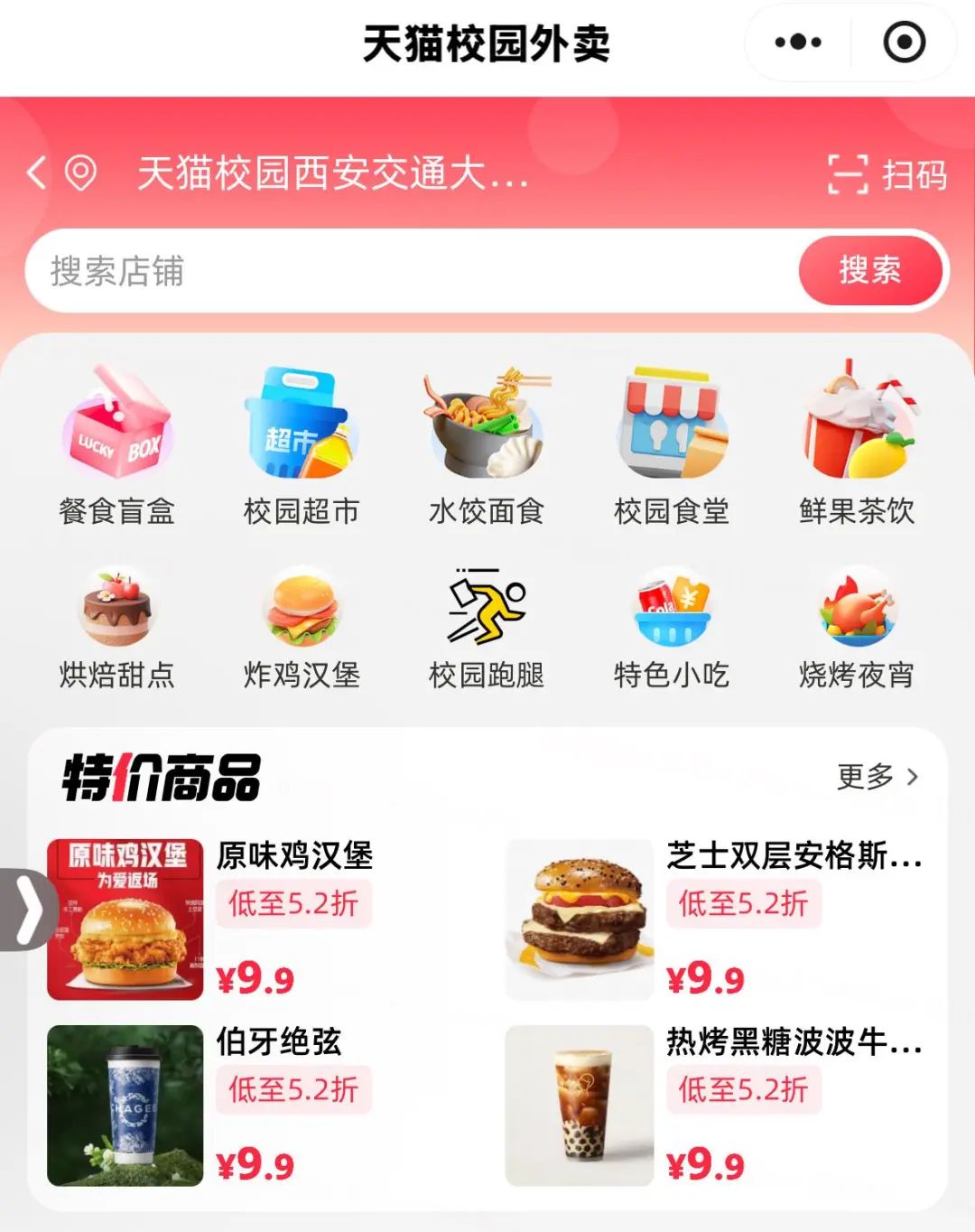
Task: Change the 天猫校园西安交通大 location
Action: (330, 173)
